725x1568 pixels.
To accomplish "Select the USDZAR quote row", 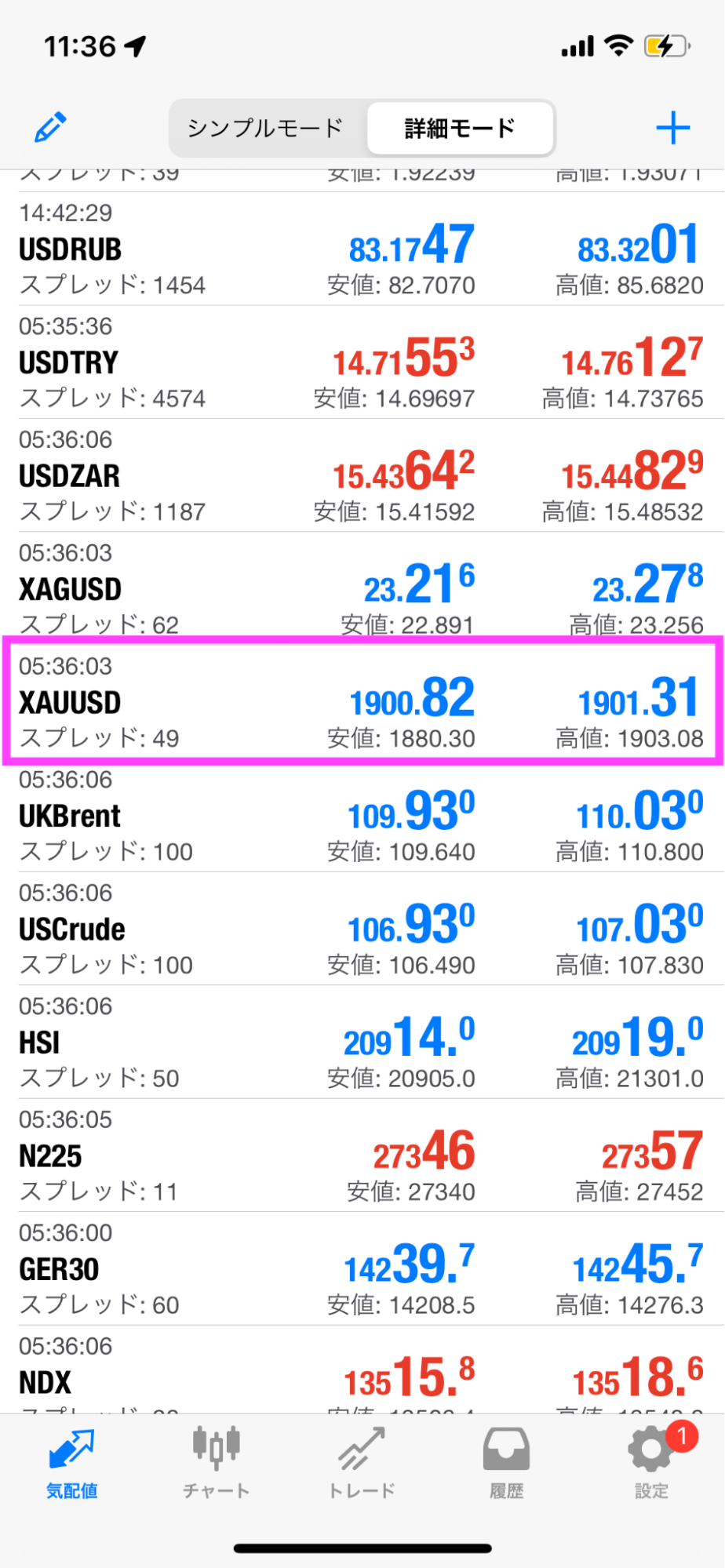I will click(x=361, y=475).
